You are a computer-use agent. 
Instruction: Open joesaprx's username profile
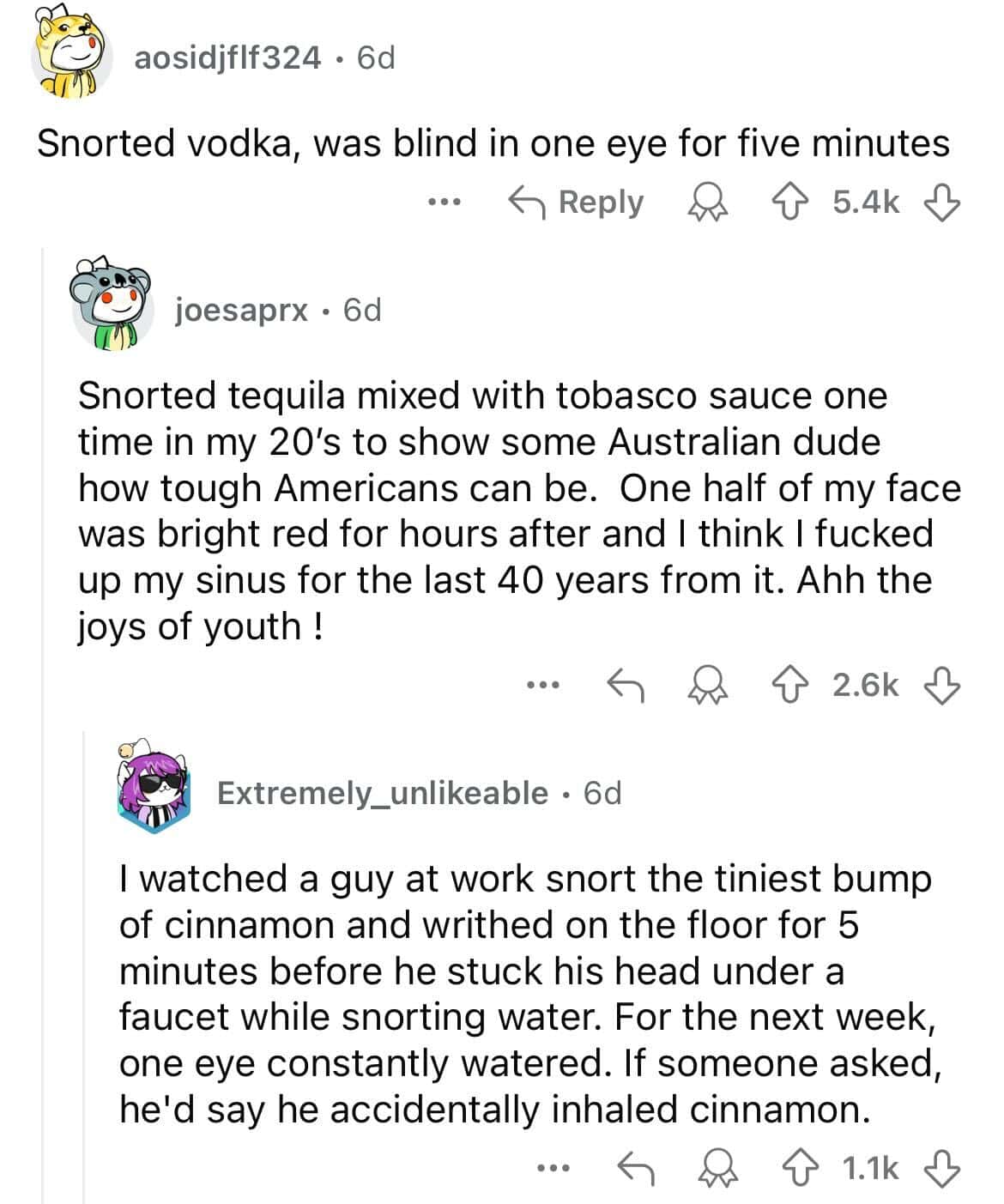pyautogui.click(x=240, y=310)
